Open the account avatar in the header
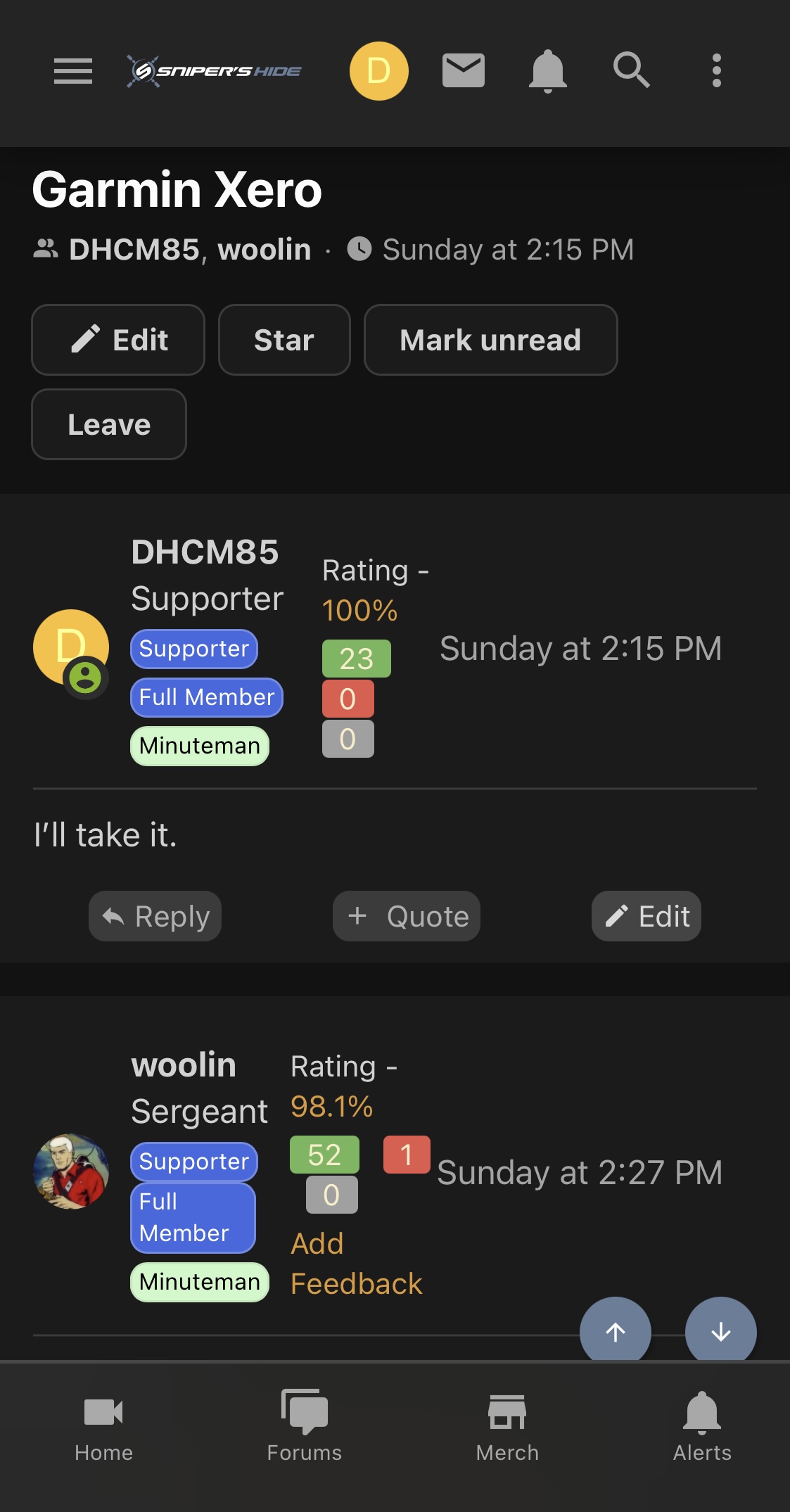Viewport: 790px width, 1512px height. click(x=379, y=71)
